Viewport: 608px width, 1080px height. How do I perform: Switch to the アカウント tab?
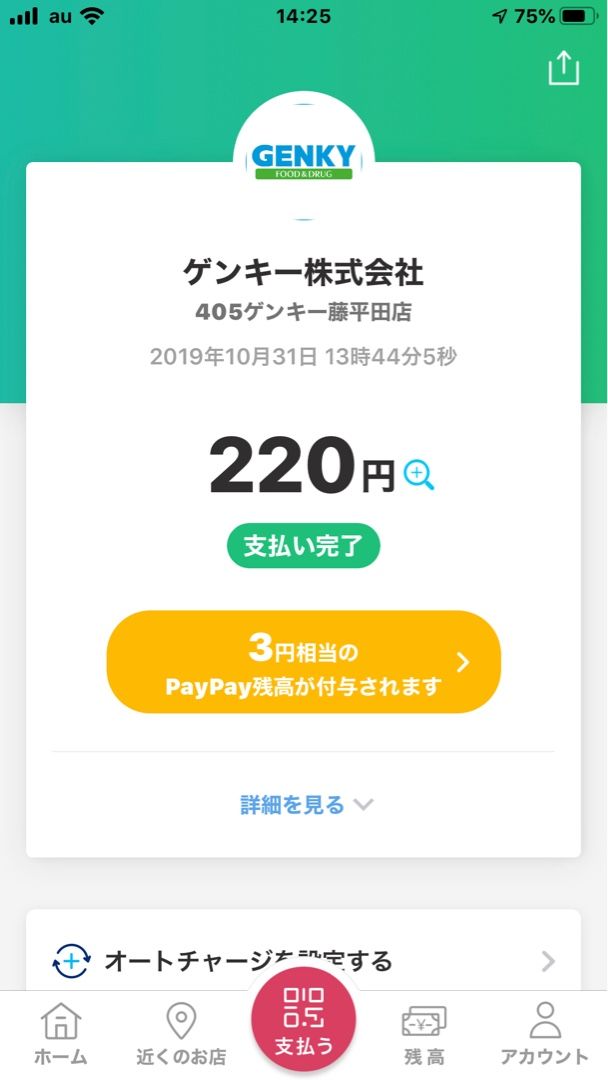tap(545, 1035)
